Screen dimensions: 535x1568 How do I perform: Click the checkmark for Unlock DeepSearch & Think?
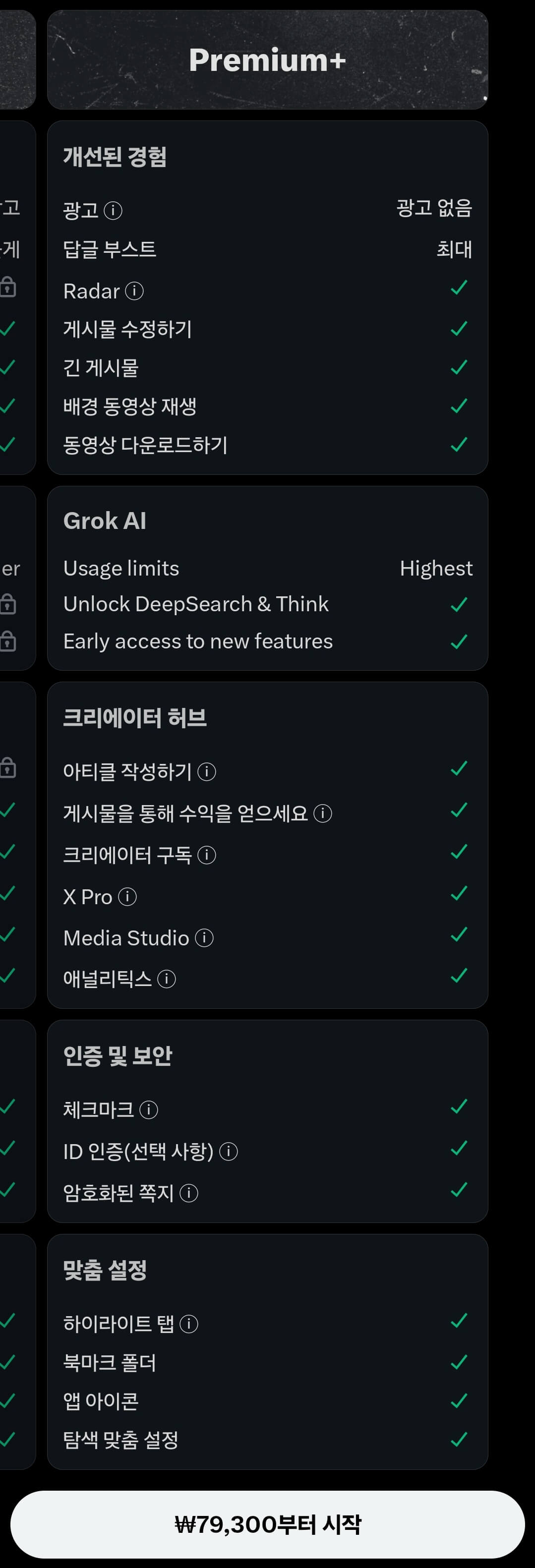tap(458, 603)
